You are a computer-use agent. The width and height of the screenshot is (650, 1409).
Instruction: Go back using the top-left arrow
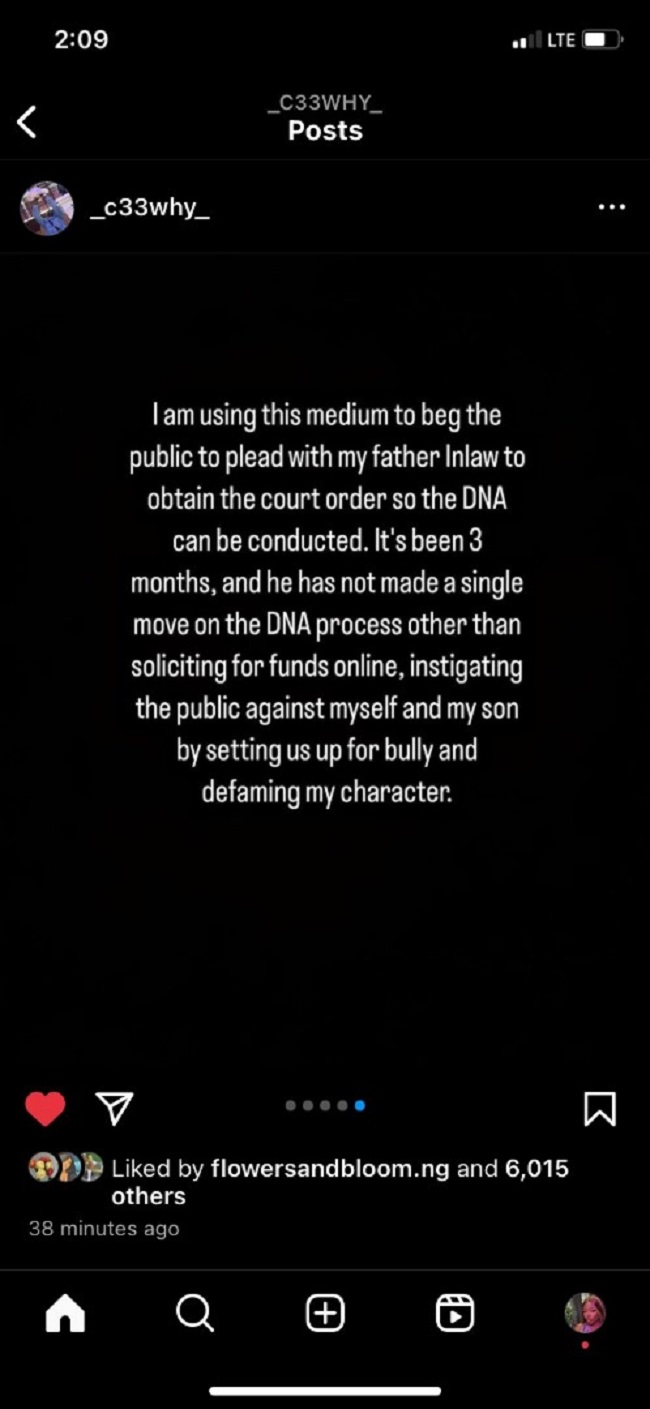pyautogui.click(x=27, y=122)
